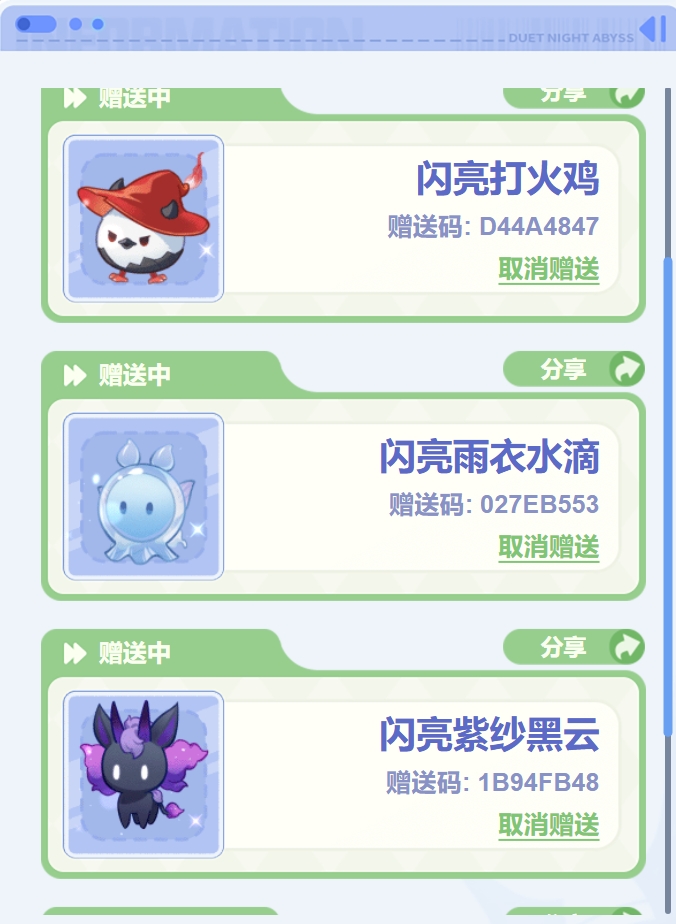
Task: Cancel gifting of 闪亮打火鸡
Action: pos(548,269)
